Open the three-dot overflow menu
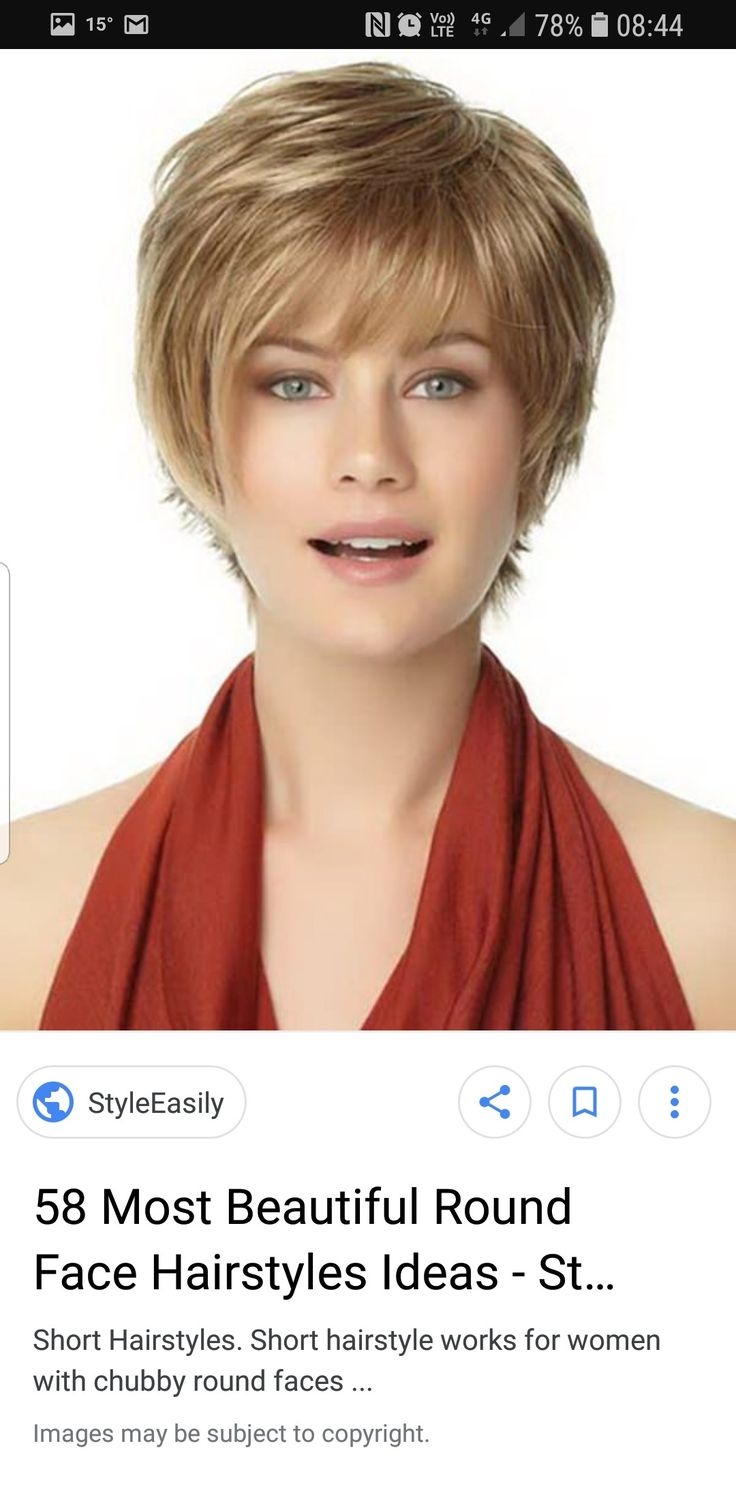Image resolution: width=736 pixels, height=1512 pixels. click(674, 1102)
